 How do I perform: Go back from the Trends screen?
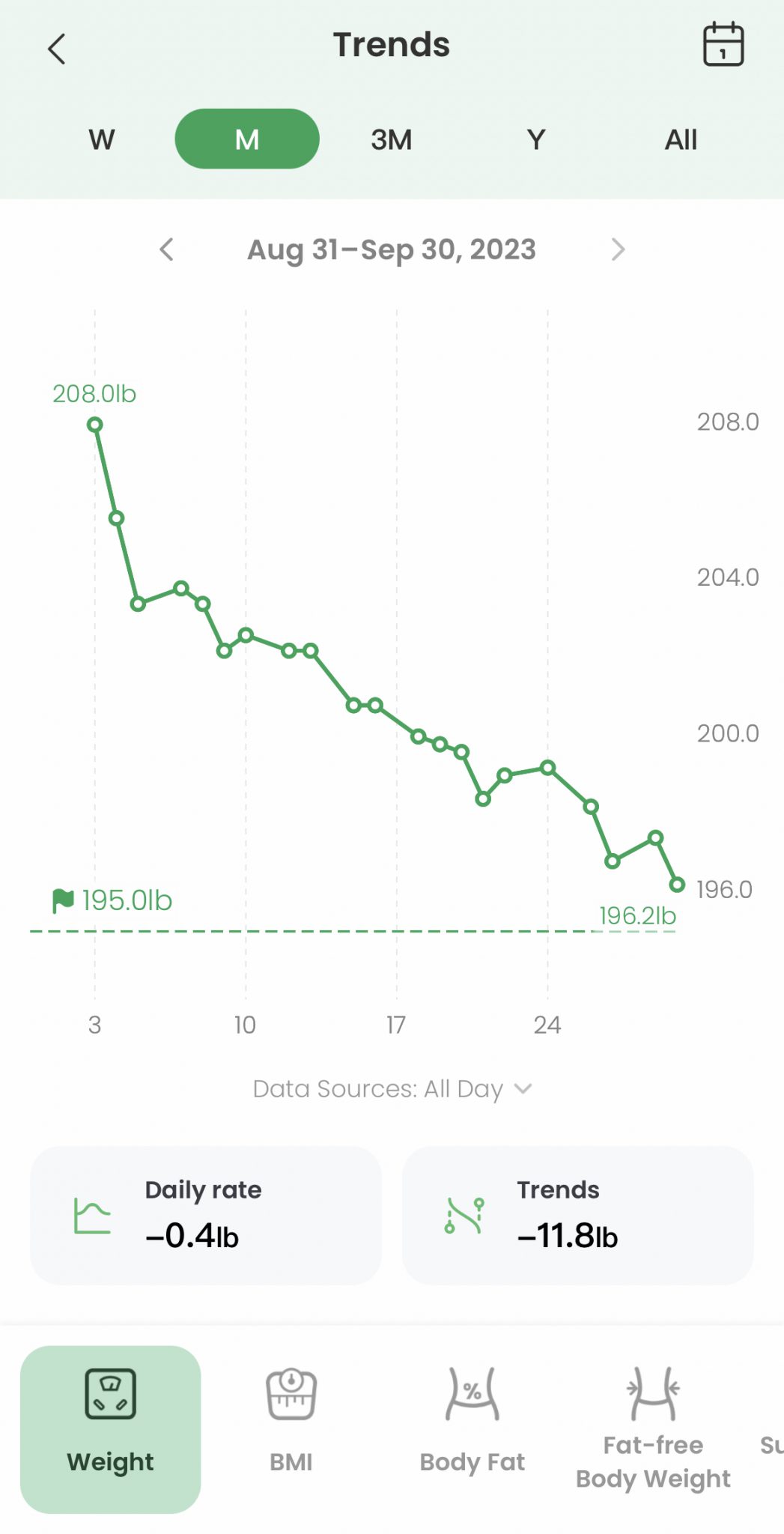[57, 49]
